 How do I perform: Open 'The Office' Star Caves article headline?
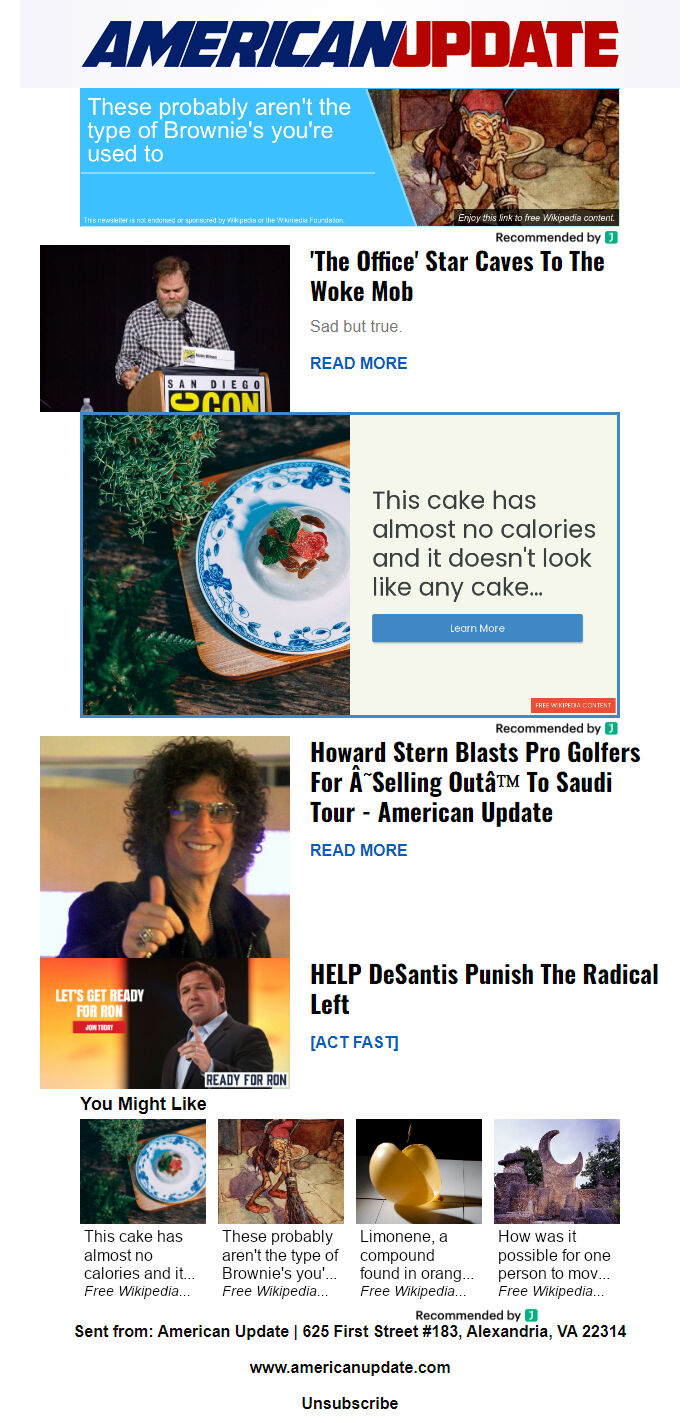pyautogui.click(x=457, y=276)
